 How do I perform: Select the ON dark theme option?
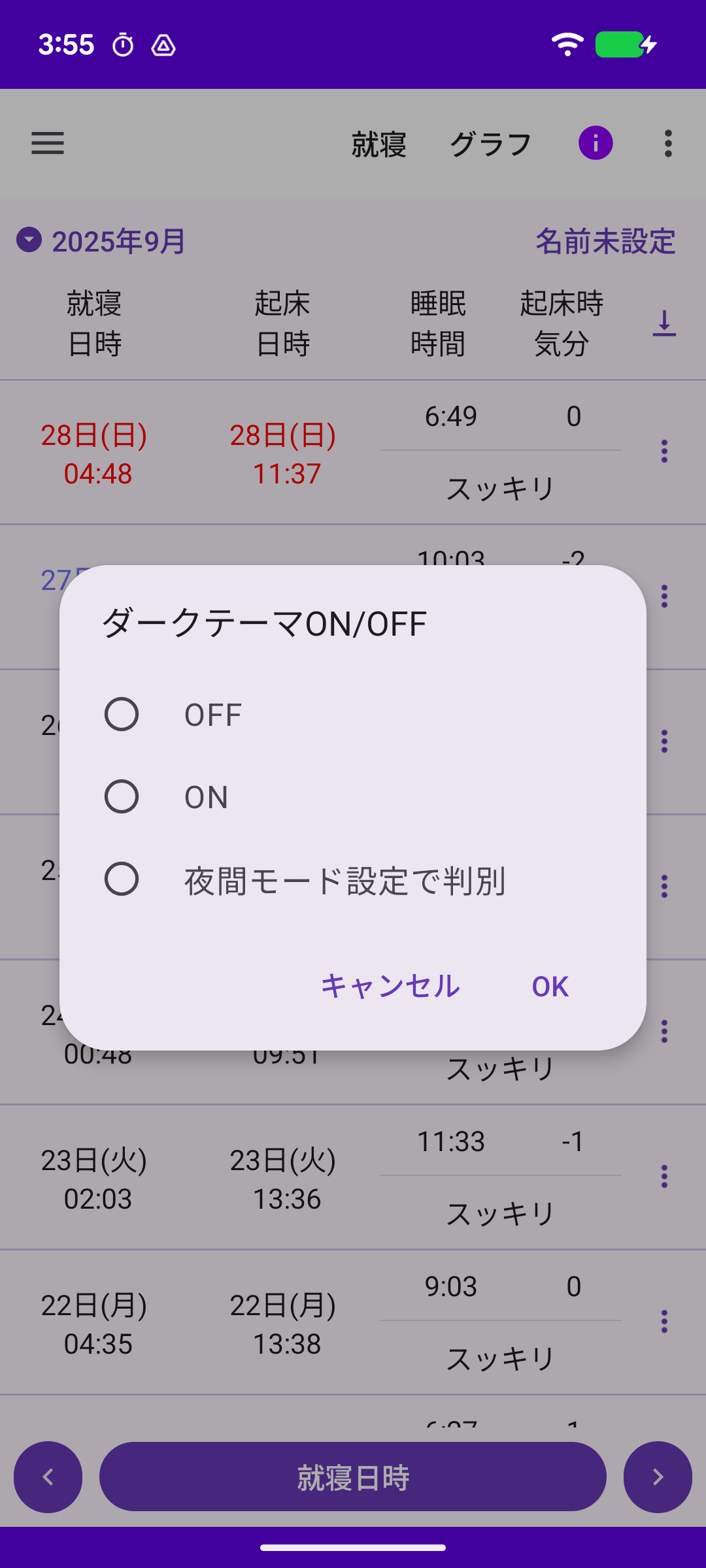click(122, 796)
